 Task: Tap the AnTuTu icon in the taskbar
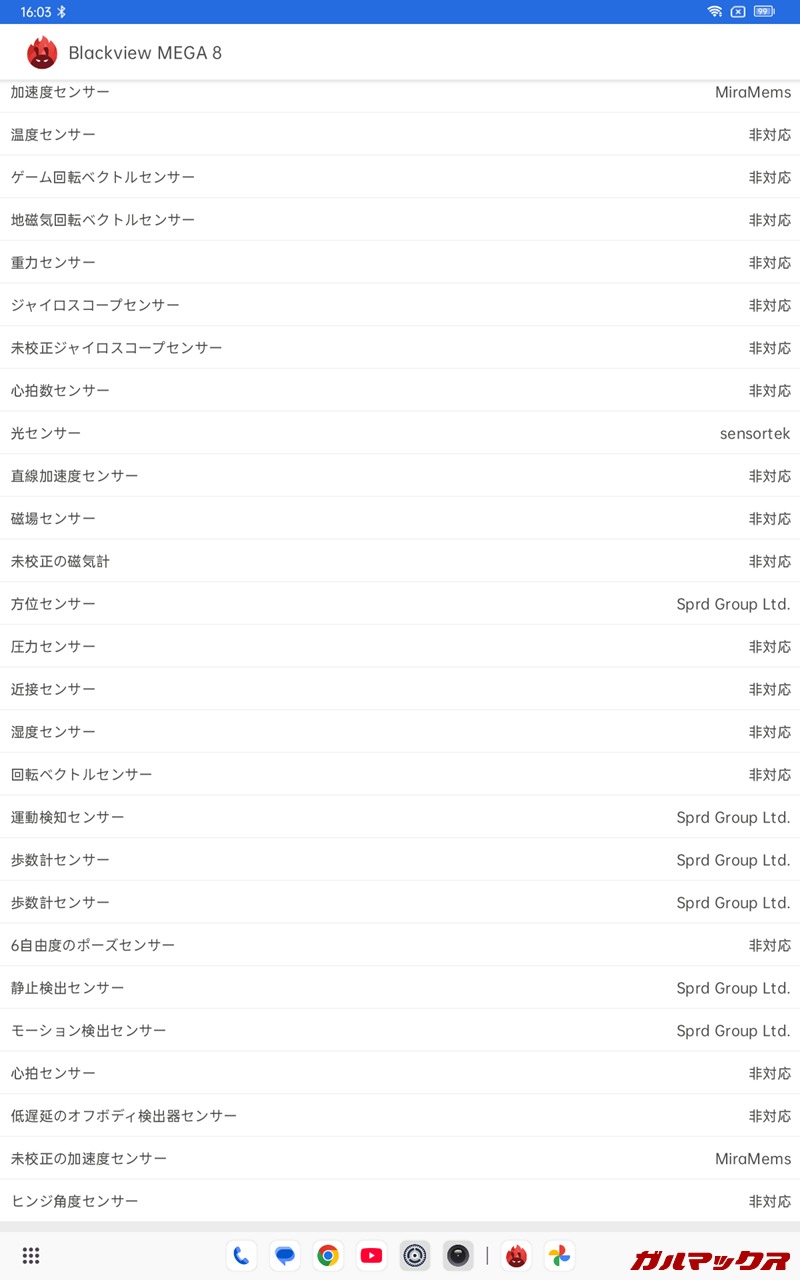516,1256
